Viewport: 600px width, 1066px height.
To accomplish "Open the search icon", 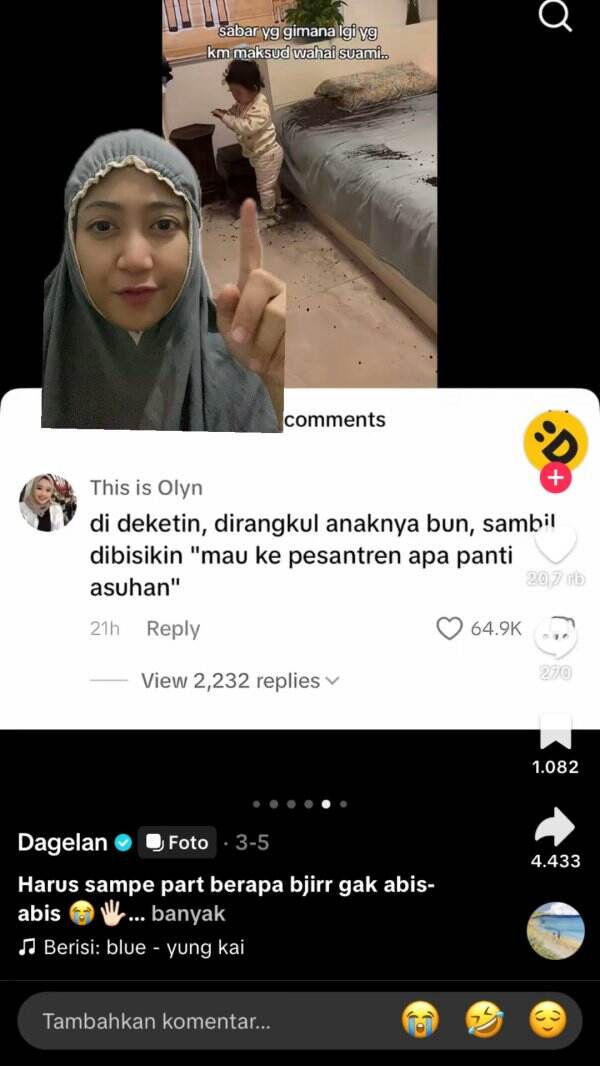I will (x=555, y=16).
